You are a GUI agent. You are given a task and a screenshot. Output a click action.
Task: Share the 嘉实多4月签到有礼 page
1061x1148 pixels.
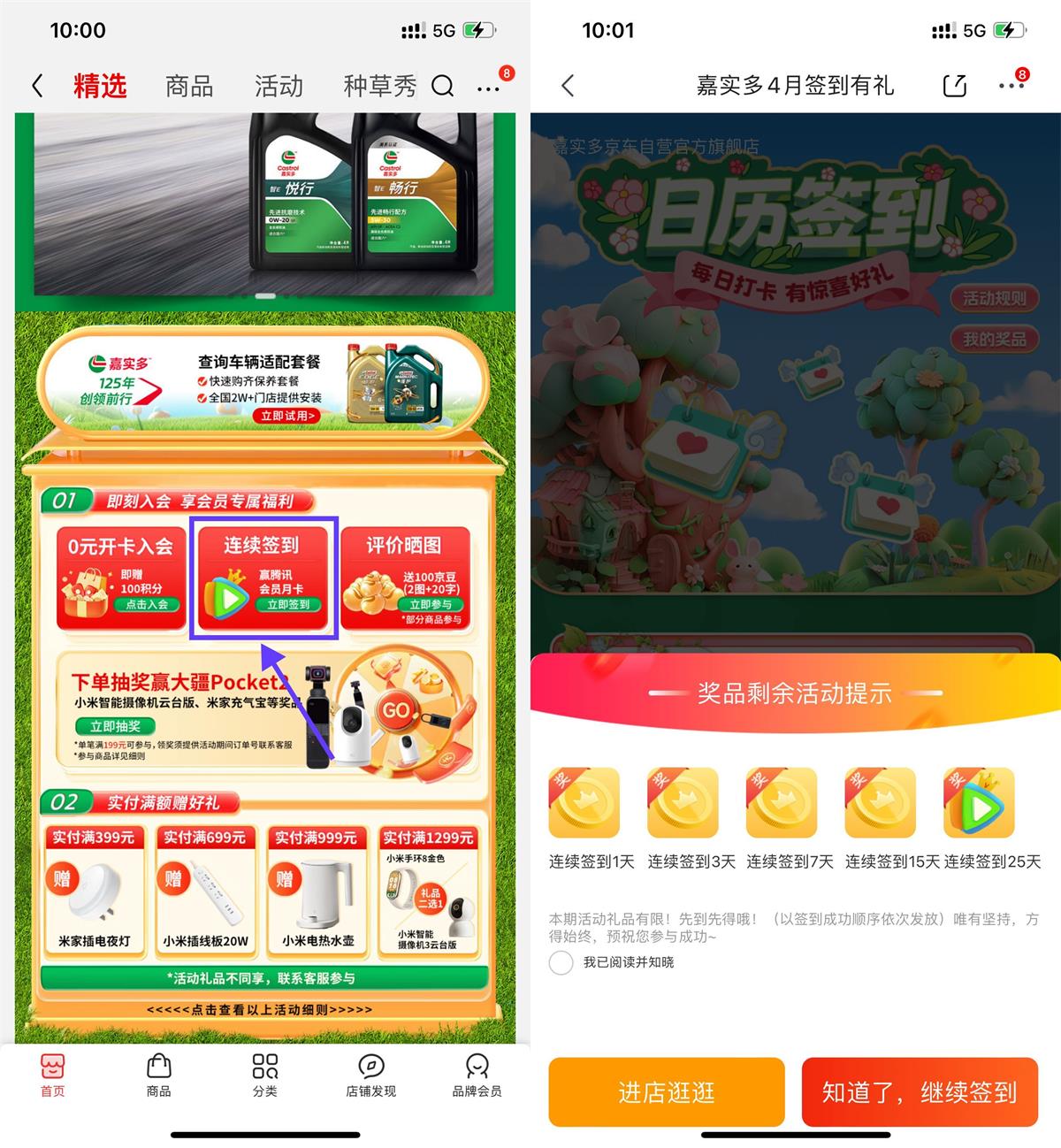coord(955,86)
